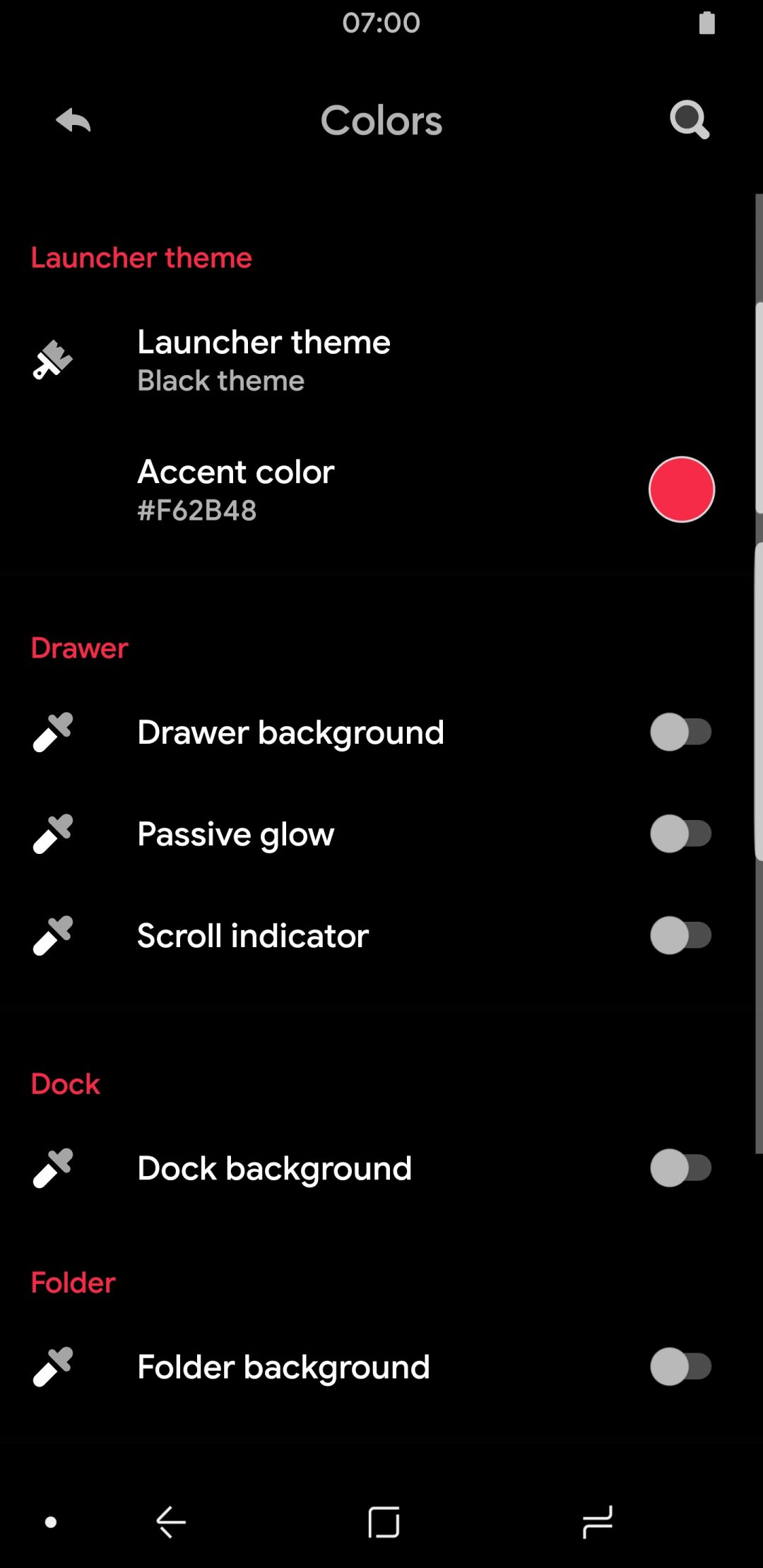Toggle the Scroll indicator switch
The width and height of the screenshot is (763, 1568).
tap(681, 935)
